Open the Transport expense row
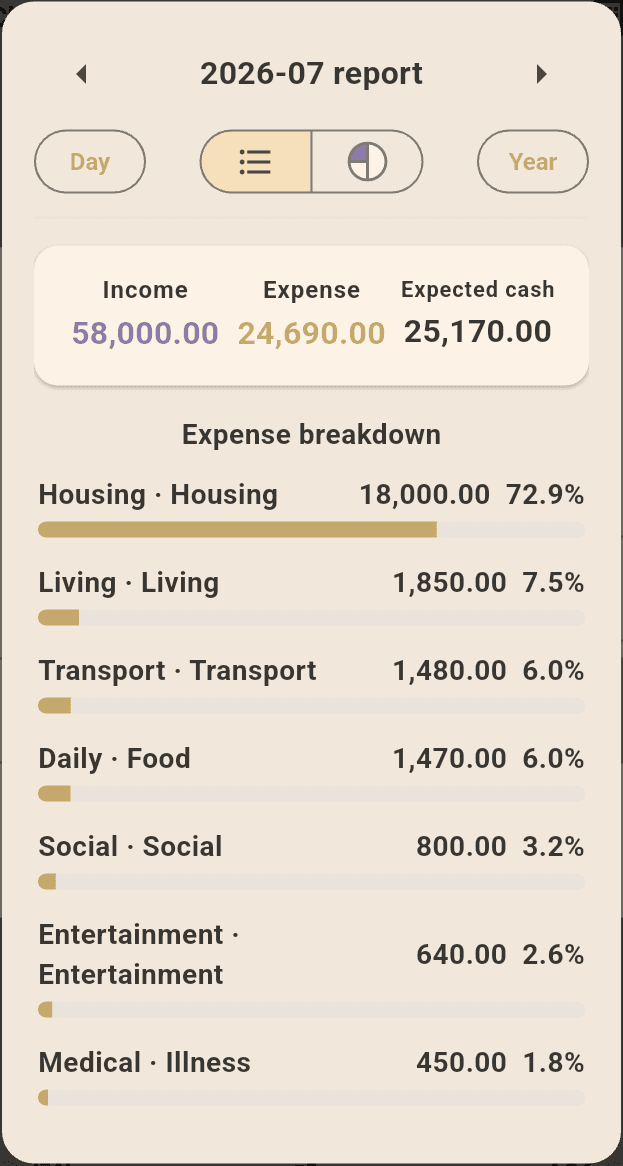This screenshot has height=1166, width=623. (x=312, y=683)
